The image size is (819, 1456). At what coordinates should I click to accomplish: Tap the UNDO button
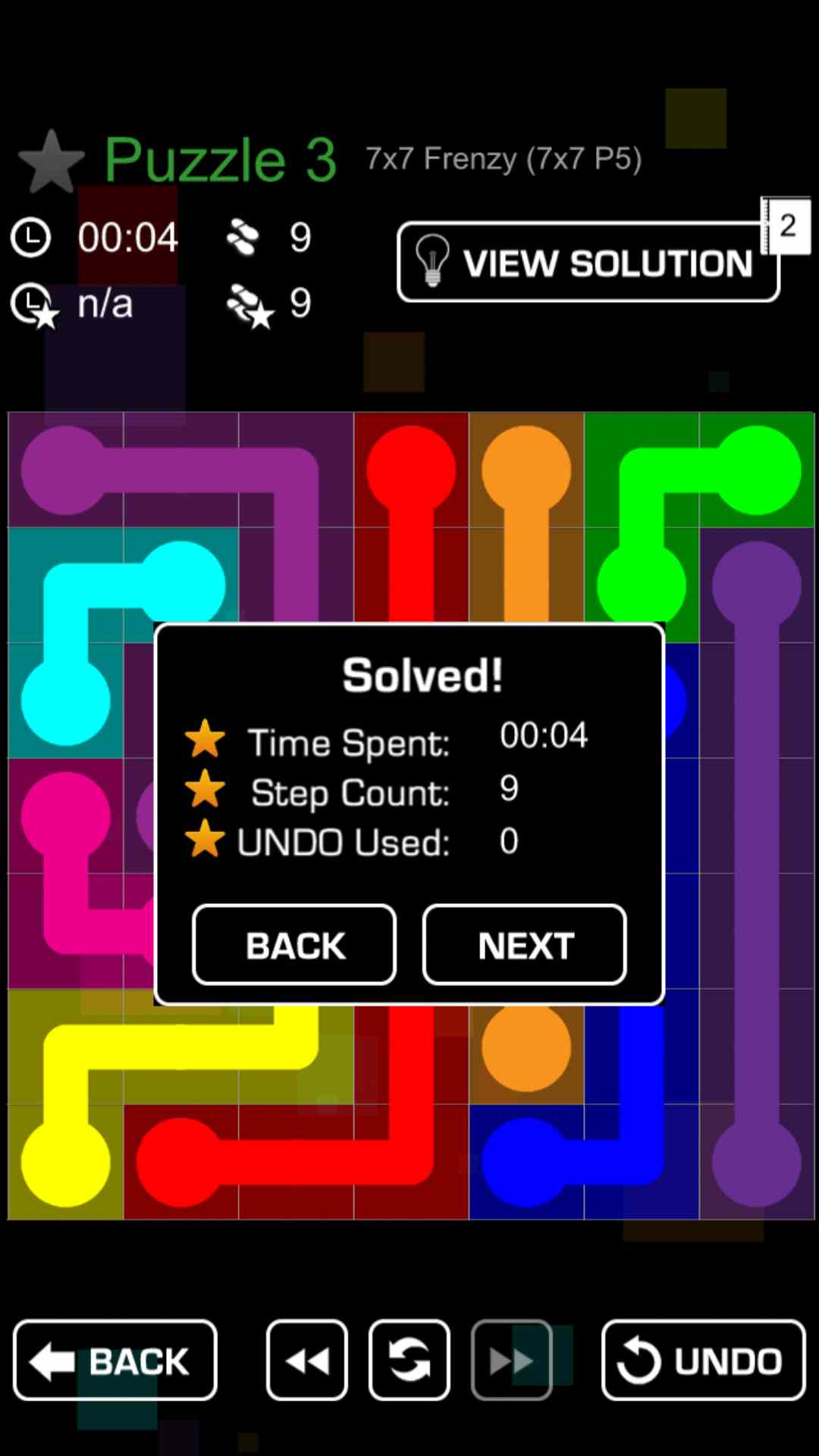pyautogui.click(x=703, y=1360)
